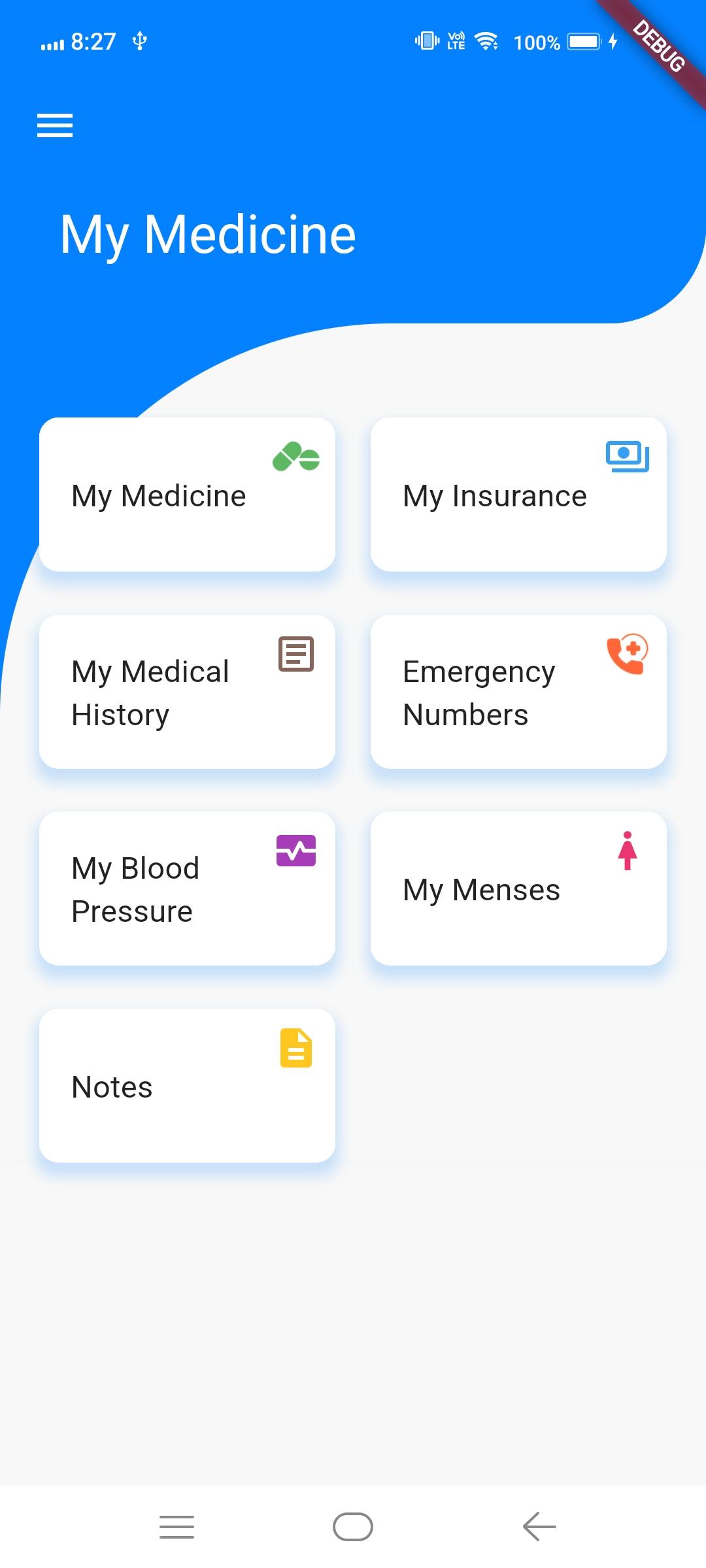Open the Notes card

click(187, 1086)
